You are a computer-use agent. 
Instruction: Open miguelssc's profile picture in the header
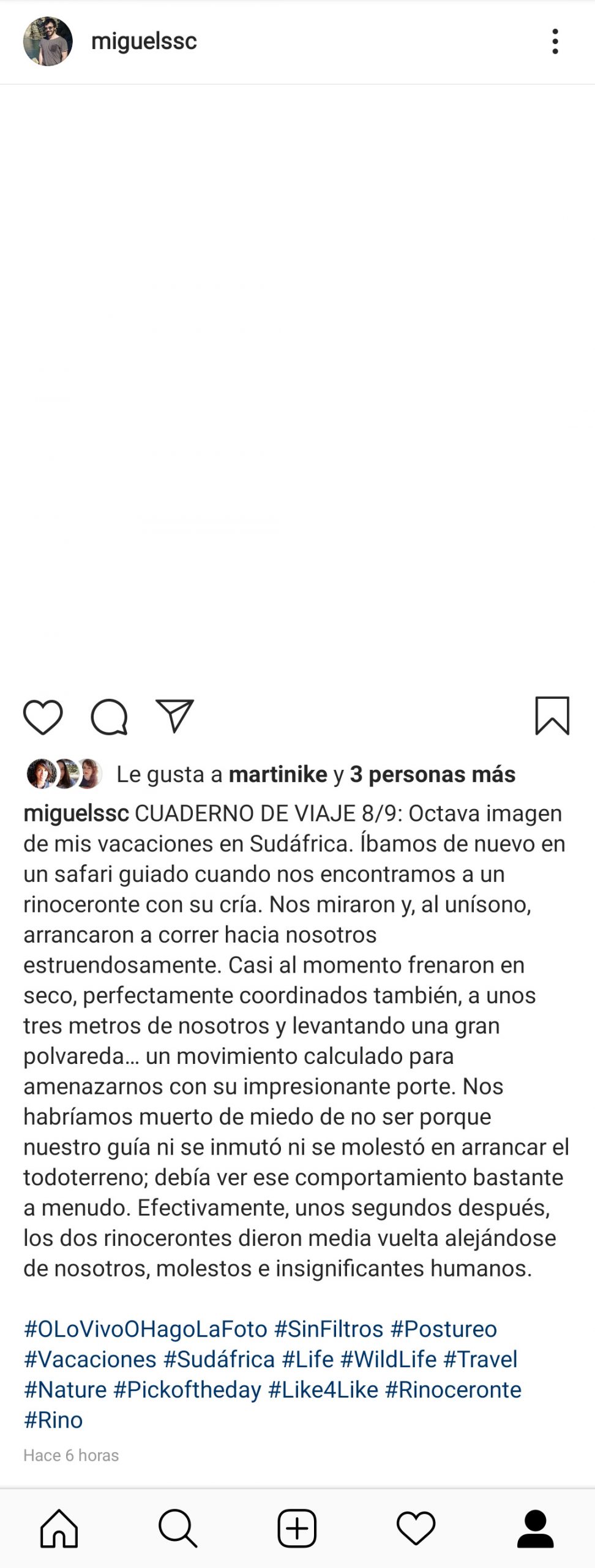(48, 42)
